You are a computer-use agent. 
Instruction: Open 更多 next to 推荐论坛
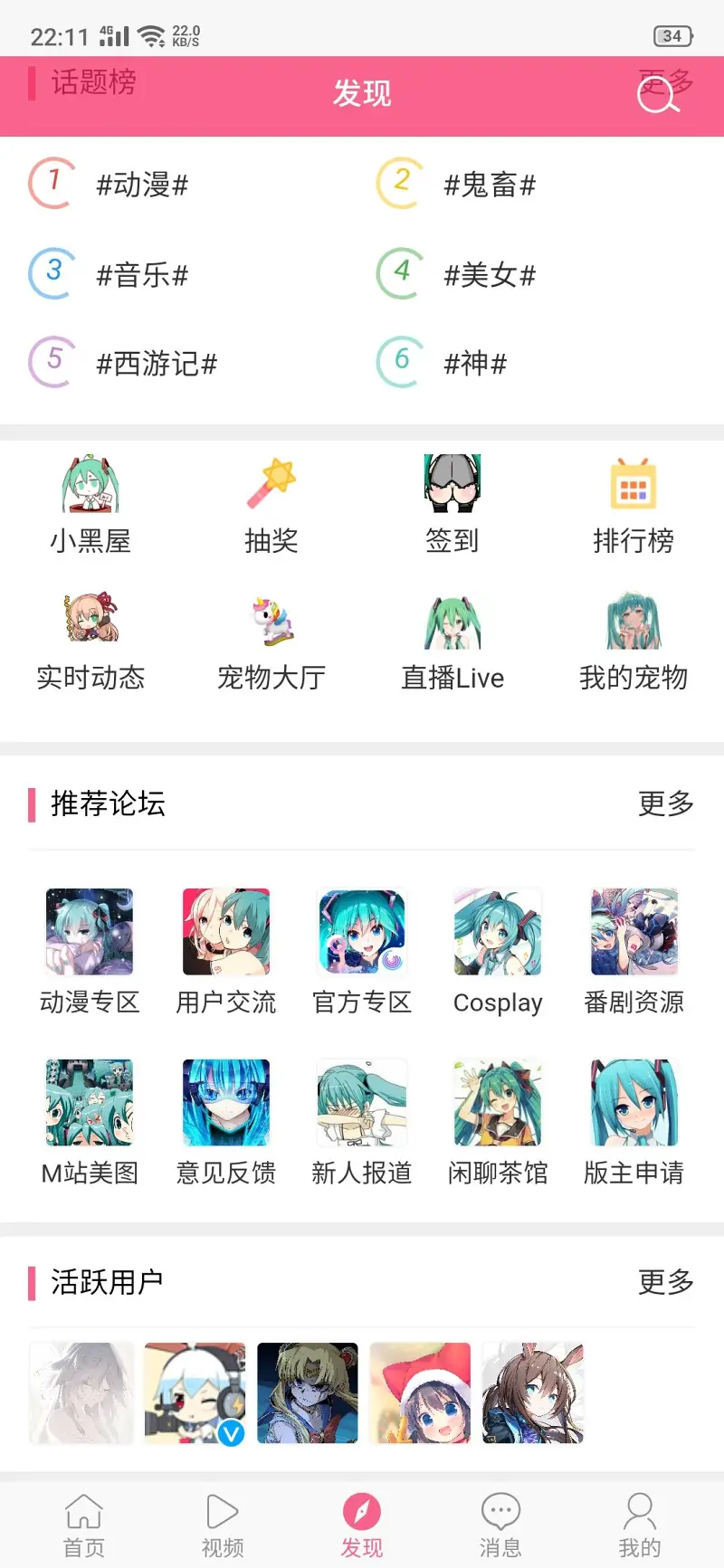coord(665,803)
